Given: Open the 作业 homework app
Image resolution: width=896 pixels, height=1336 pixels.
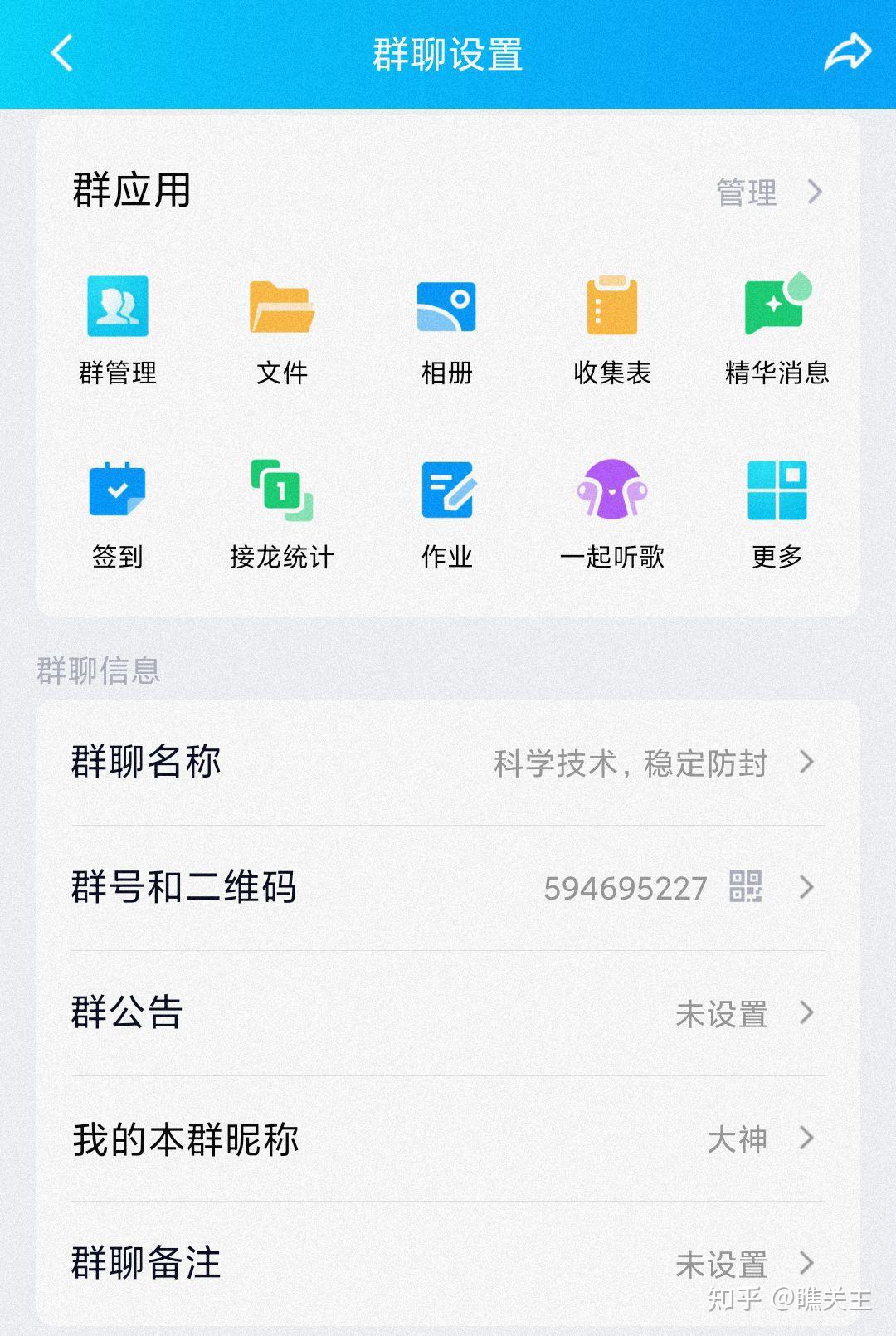Looking at the screenshot, I should click(x=446, y=514).
